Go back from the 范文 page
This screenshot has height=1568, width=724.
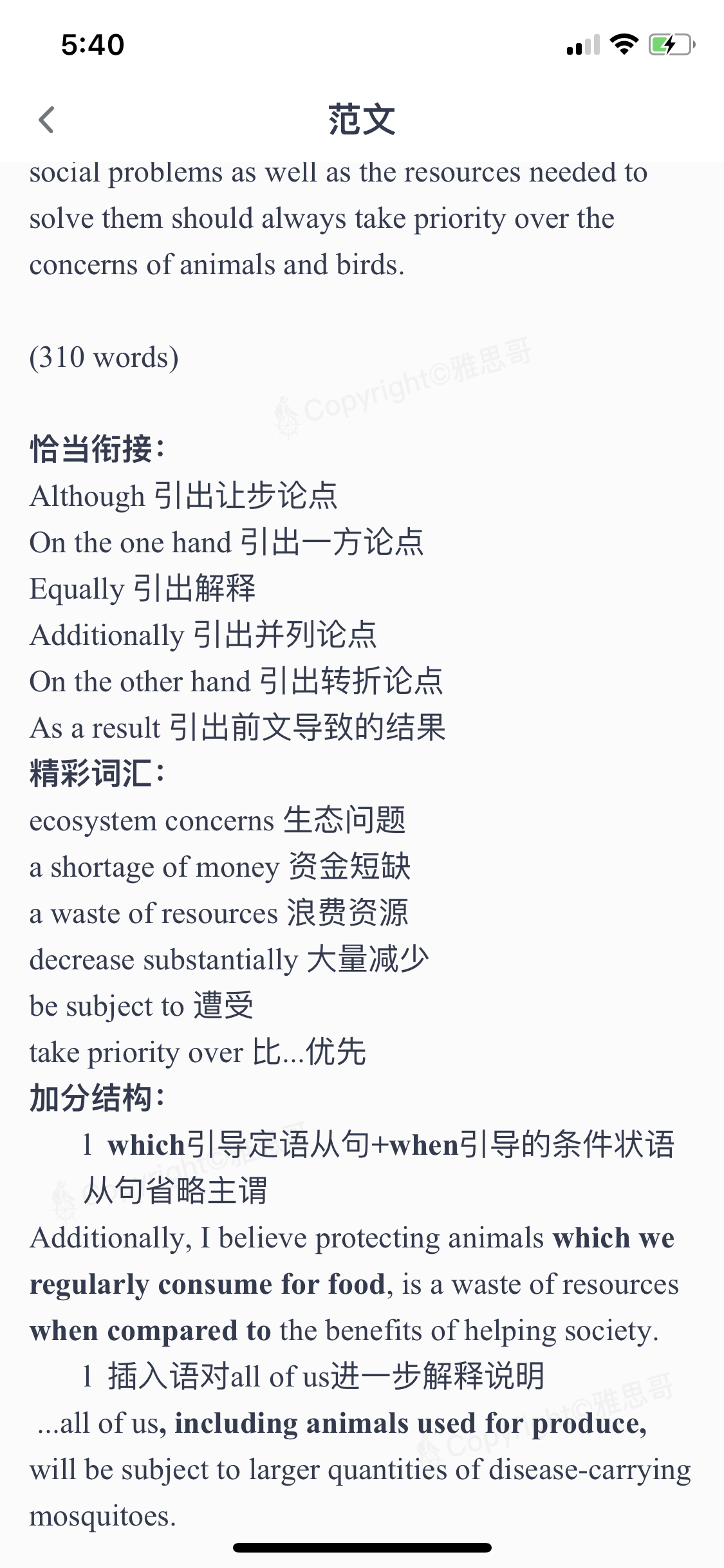click(46, 120)
